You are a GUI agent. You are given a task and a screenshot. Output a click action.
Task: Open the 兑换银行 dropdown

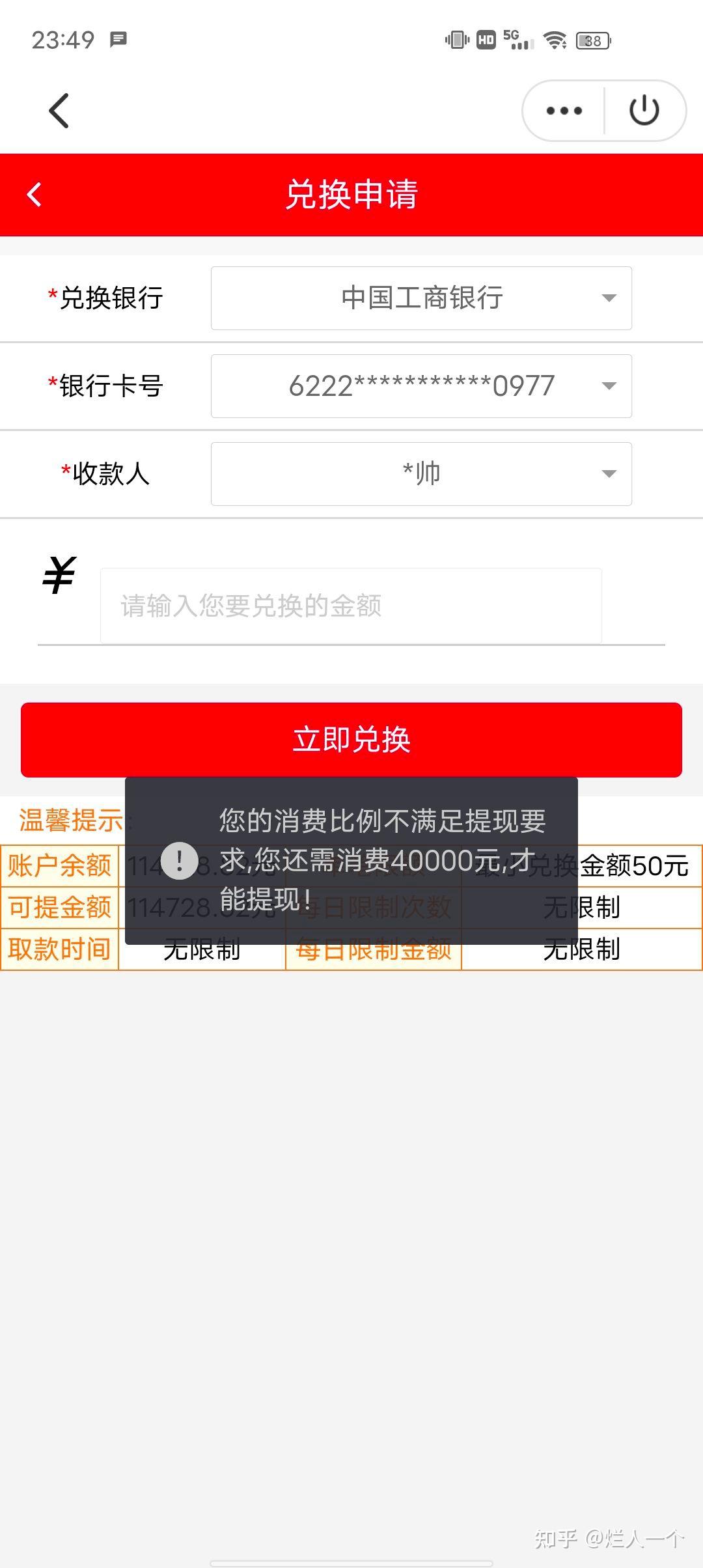(x=421, y=298)
